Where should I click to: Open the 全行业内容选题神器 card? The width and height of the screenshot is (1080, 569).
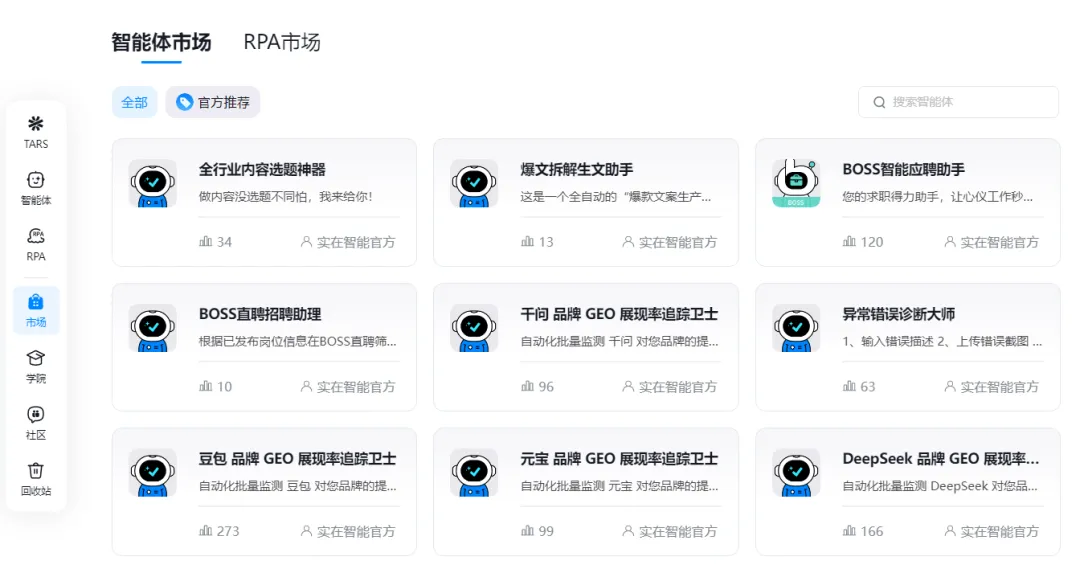[264, 203]
